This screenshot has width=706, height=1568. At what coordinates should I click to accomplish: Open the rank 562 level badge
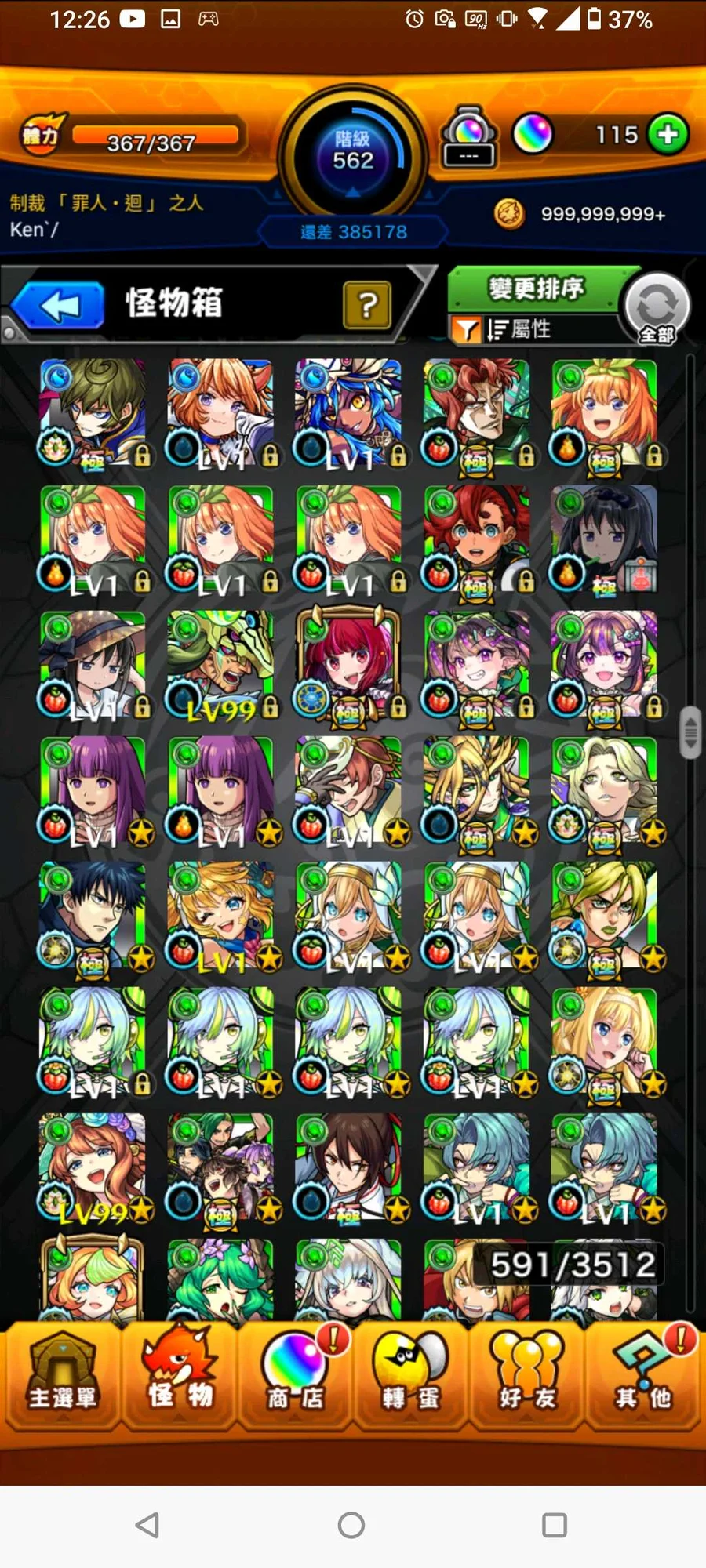353,153
